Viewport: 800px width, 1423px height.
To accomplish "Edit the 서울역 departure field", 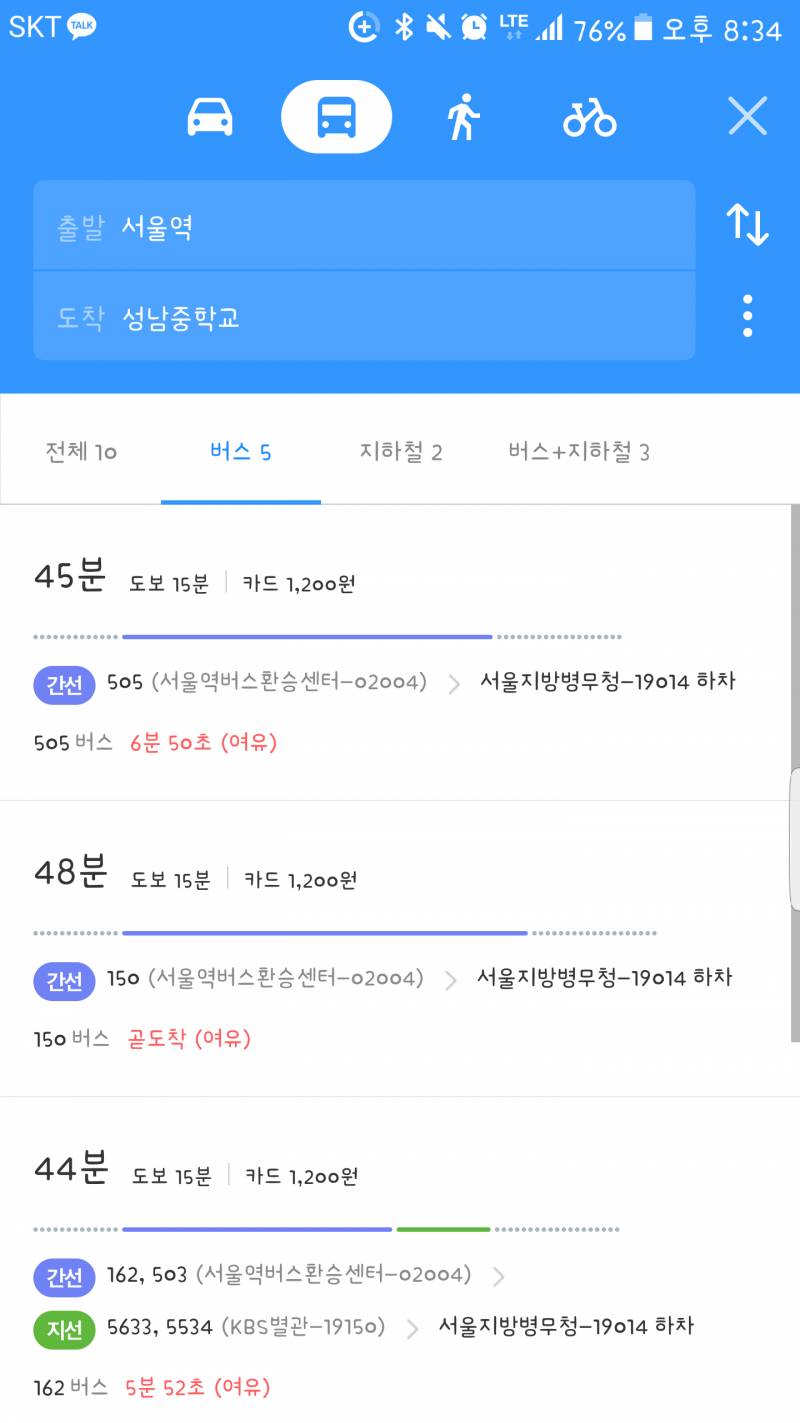I will tap(364, 227).
